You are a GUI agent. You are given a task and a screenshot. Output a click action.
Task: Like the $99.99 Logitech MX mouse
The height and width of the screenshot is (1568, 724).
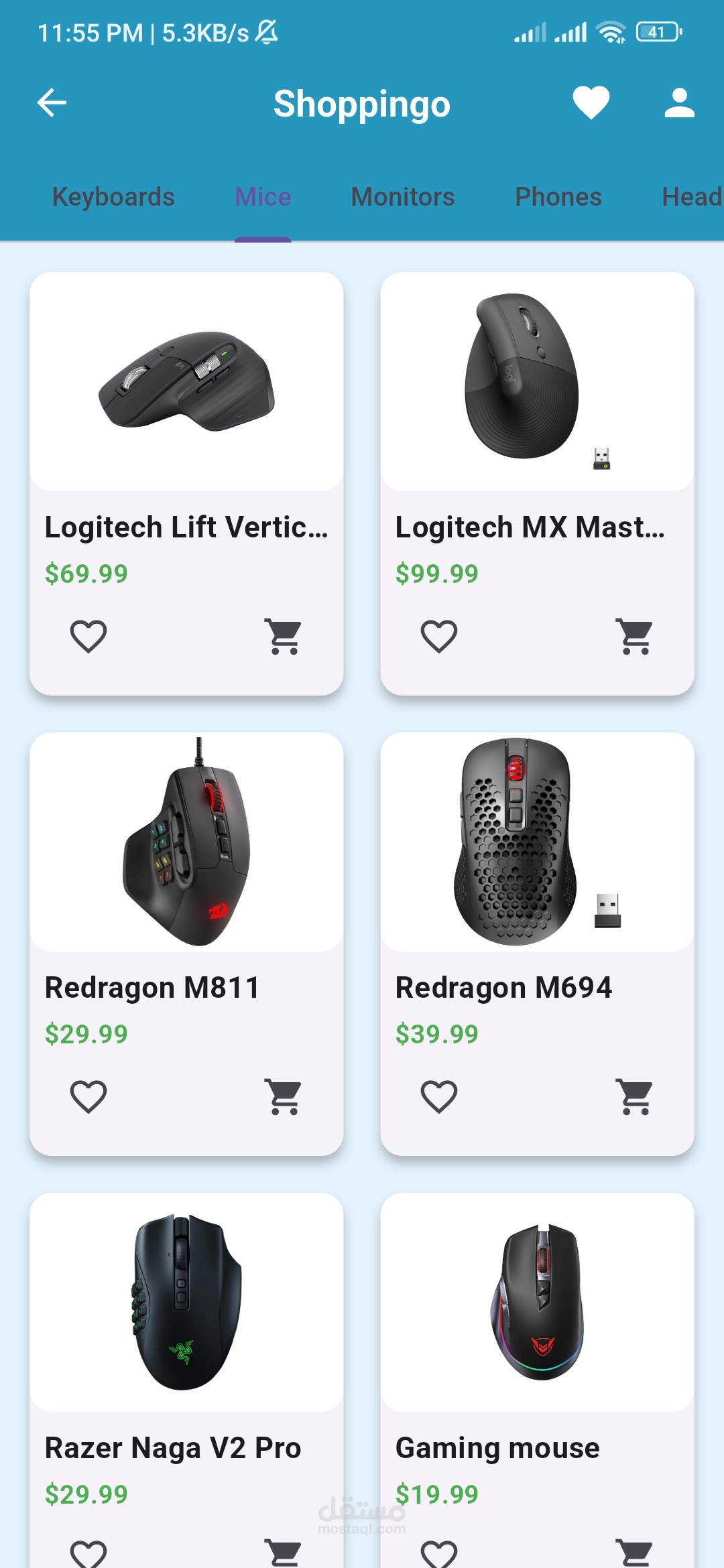pos(439,636)
